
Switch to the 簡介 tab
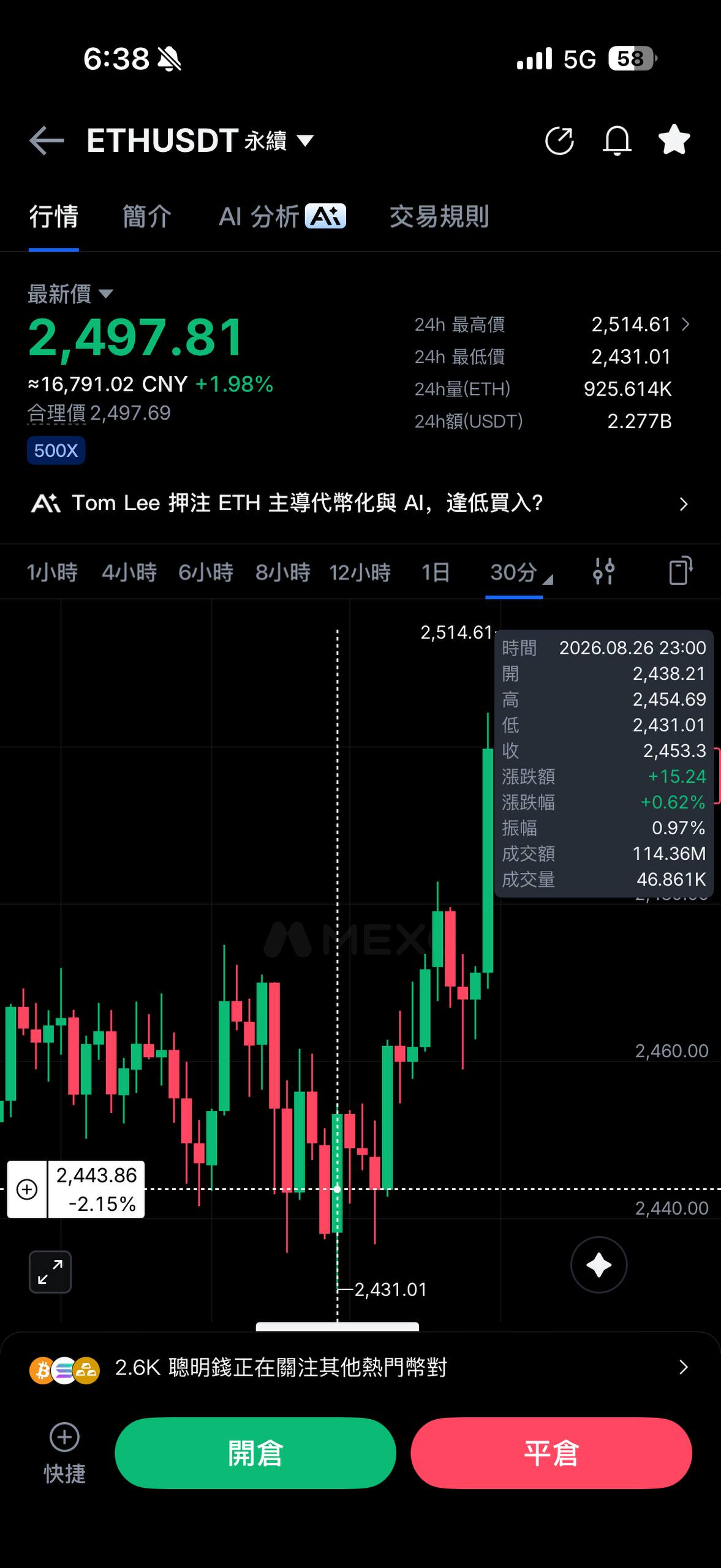(x=147, y=217)
